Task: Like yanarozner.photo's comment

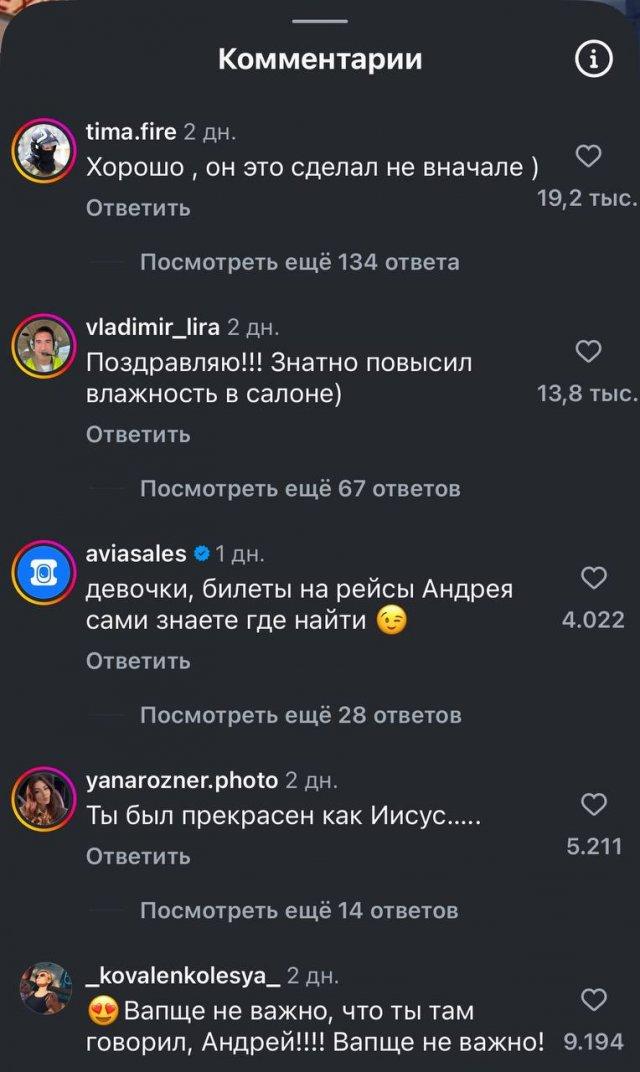Action: [594, 804]
